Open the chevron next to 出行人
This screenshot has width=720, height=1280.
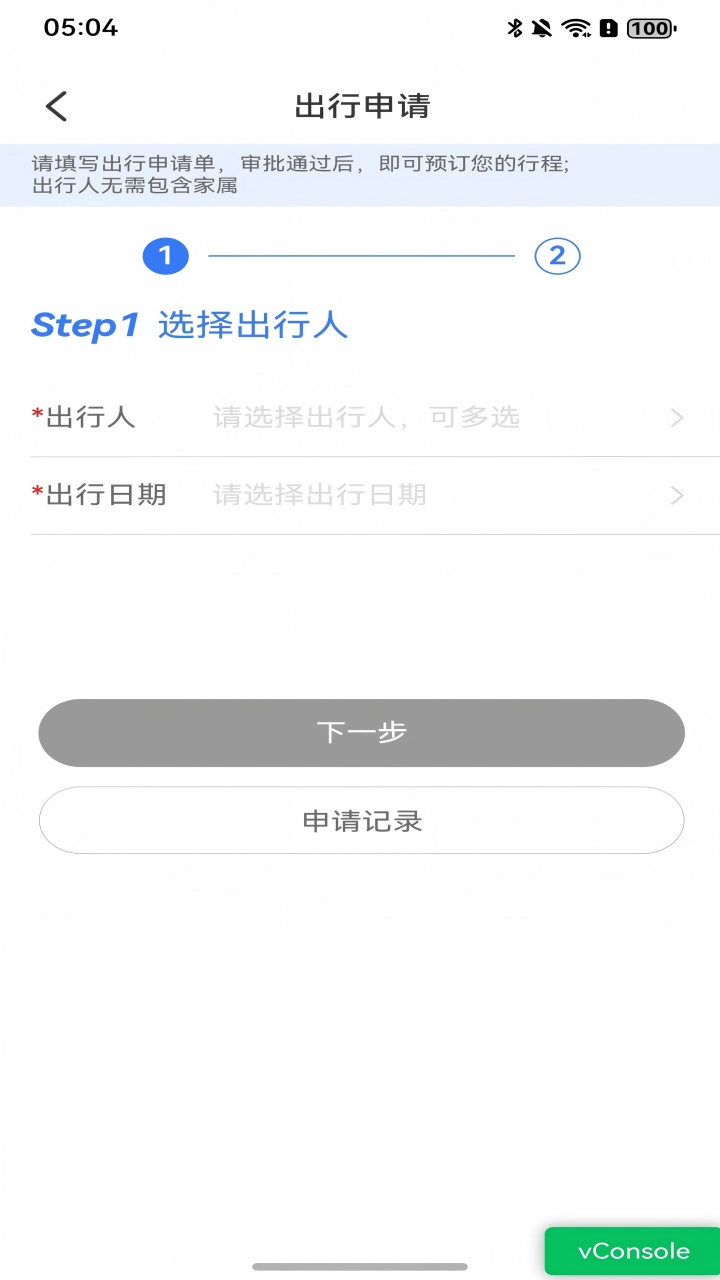[x=676, y=417]
